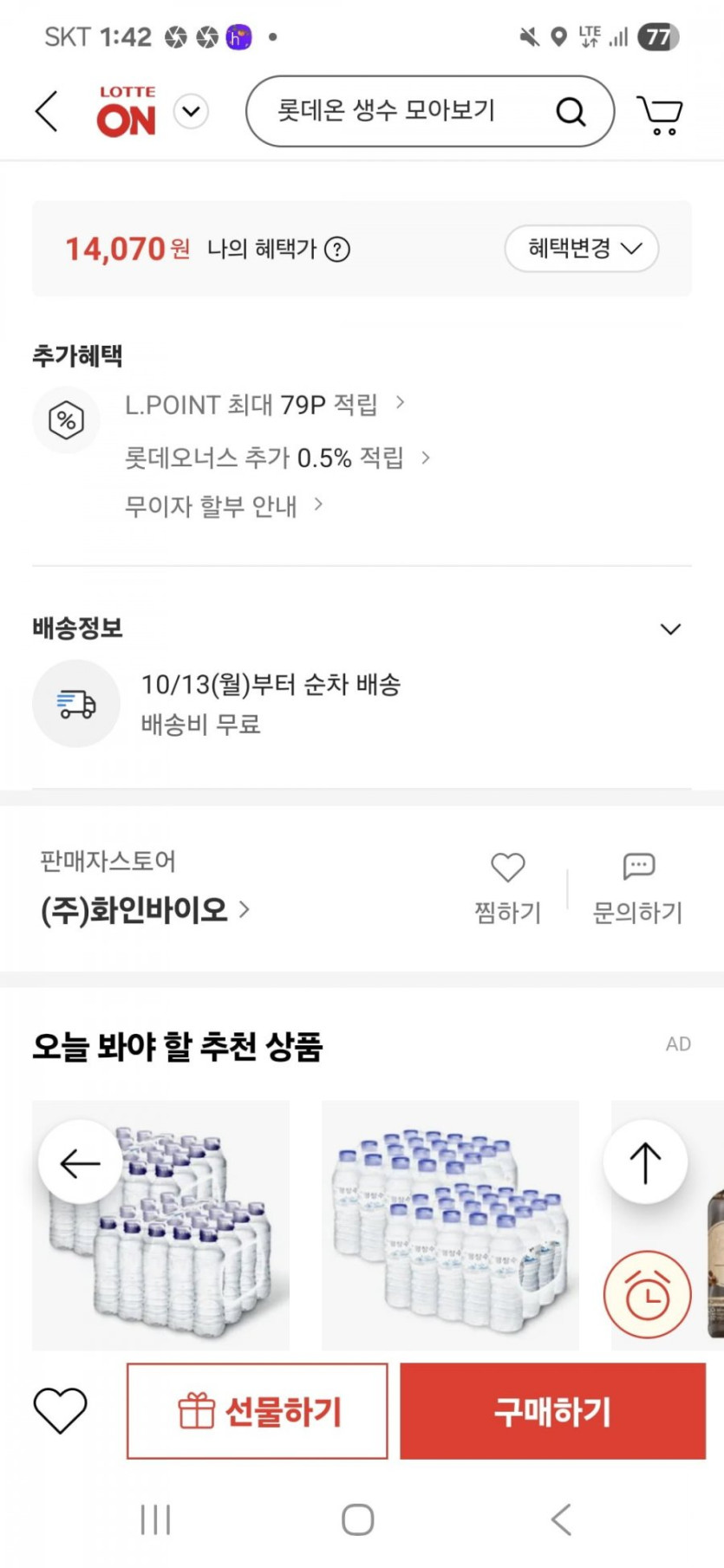
Task: Show the 나의 혜택가 help info
Action: [337, 250]
